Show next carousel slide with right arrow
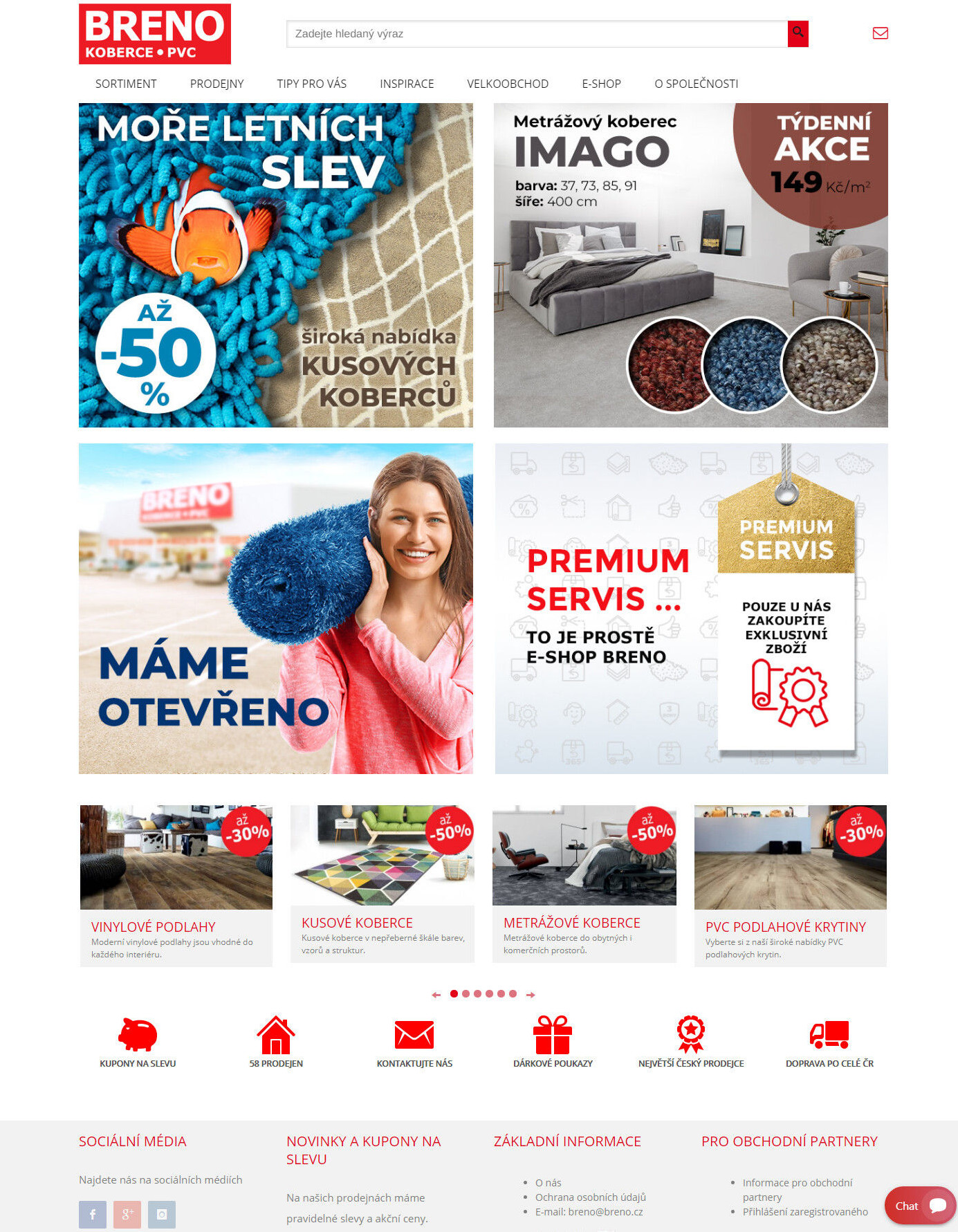The width and height of the screenshot is (958, 1232). coord(531,995)
